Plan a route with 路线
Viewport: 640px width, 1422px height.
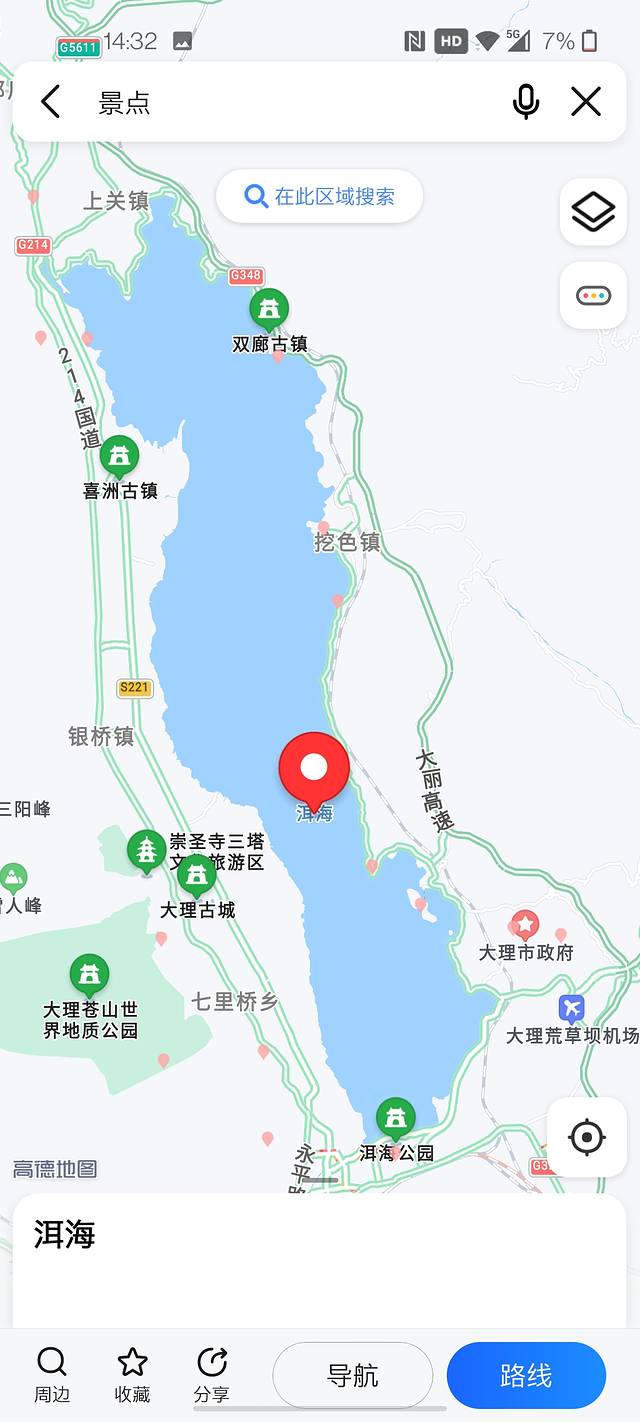tap(526, 1375)
